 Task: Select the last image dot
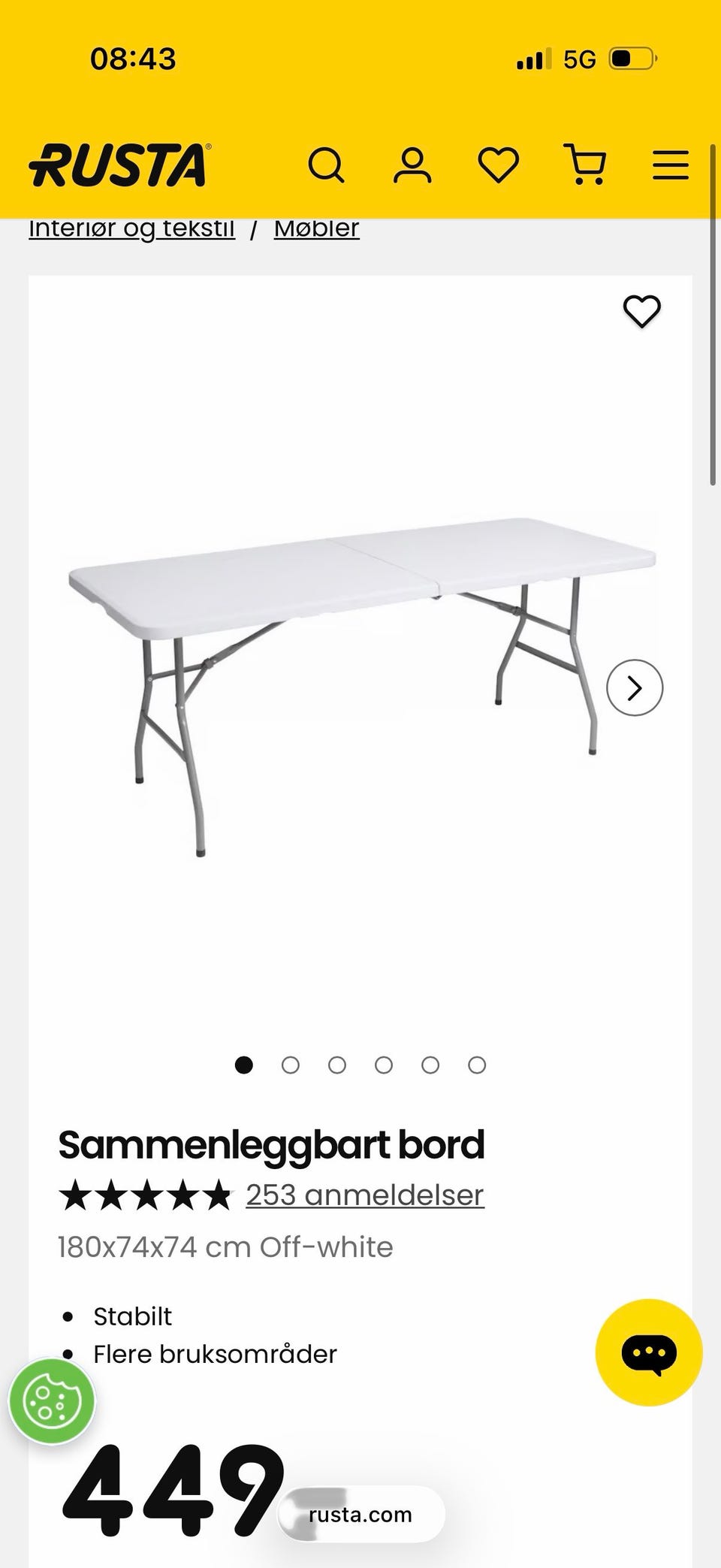[x=477, y=1065]
